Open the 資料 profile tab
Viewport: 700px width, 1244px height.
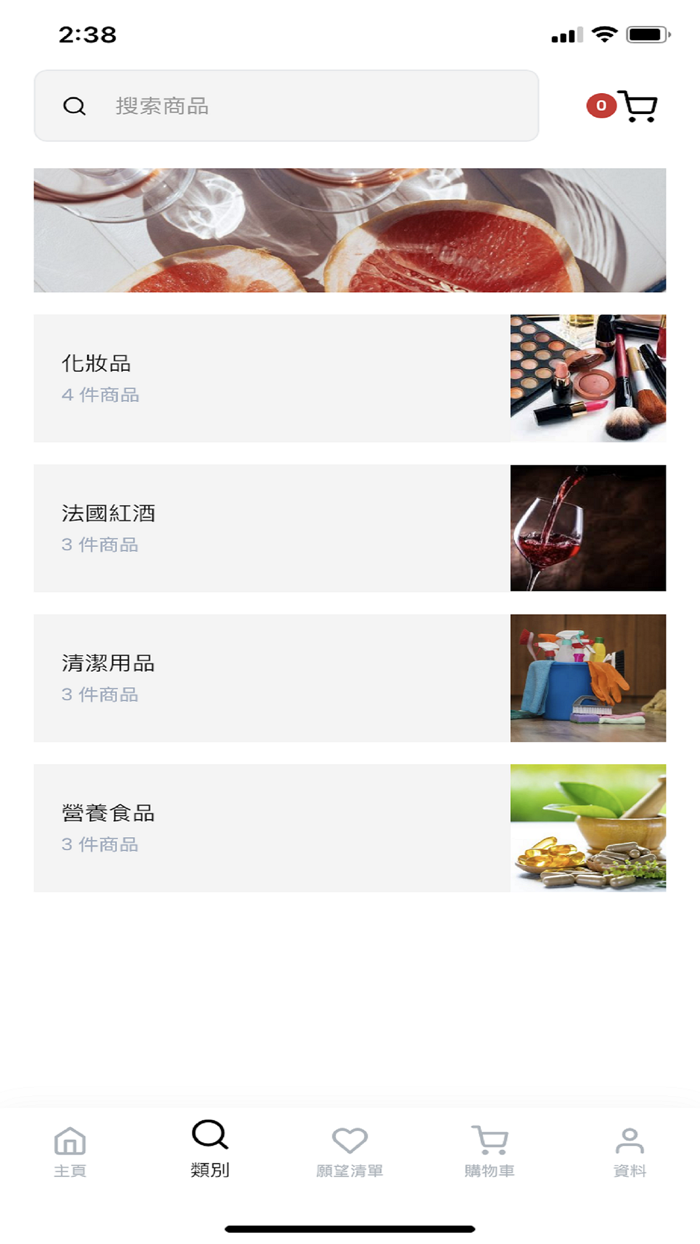(x=630, y=1151)
